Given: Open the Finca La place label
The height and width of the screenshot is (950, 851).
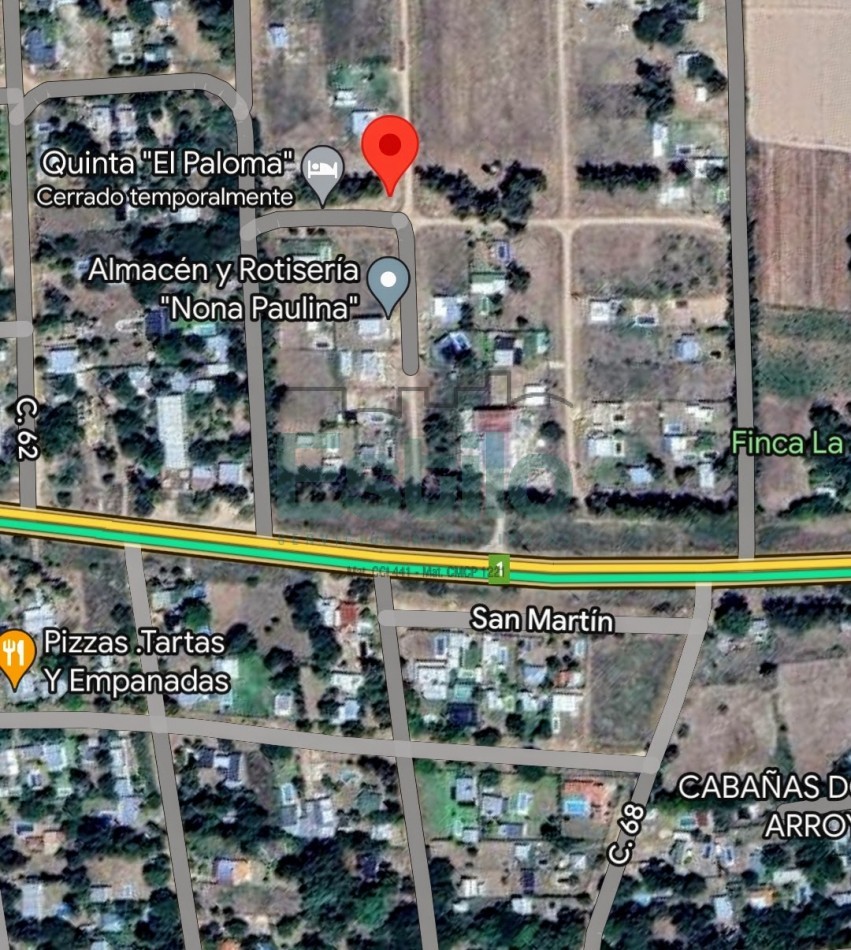Looking at the screenshot, I should click(x=788, y=442).
